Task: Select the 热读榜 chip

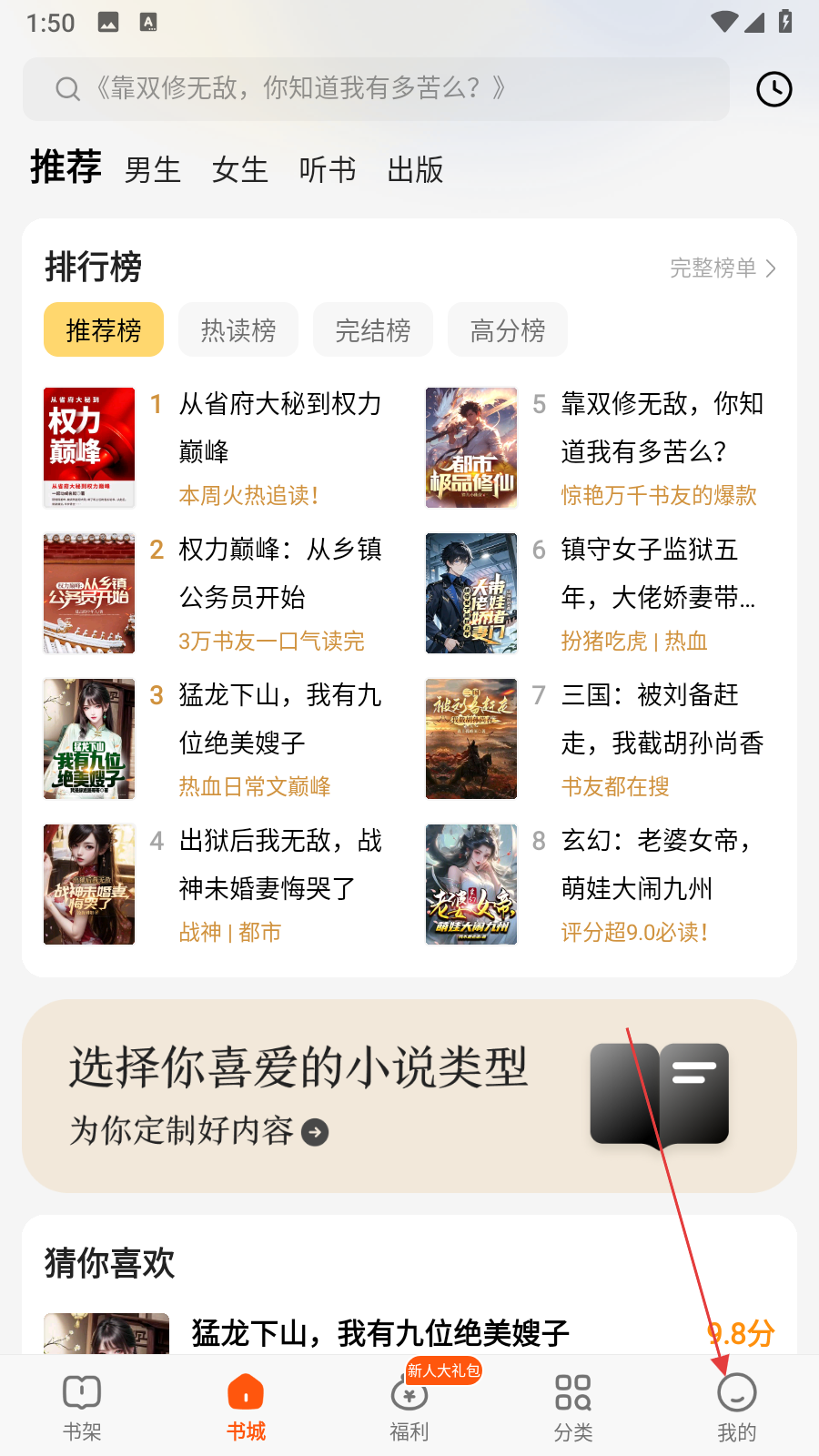Action: coord(238,330)
